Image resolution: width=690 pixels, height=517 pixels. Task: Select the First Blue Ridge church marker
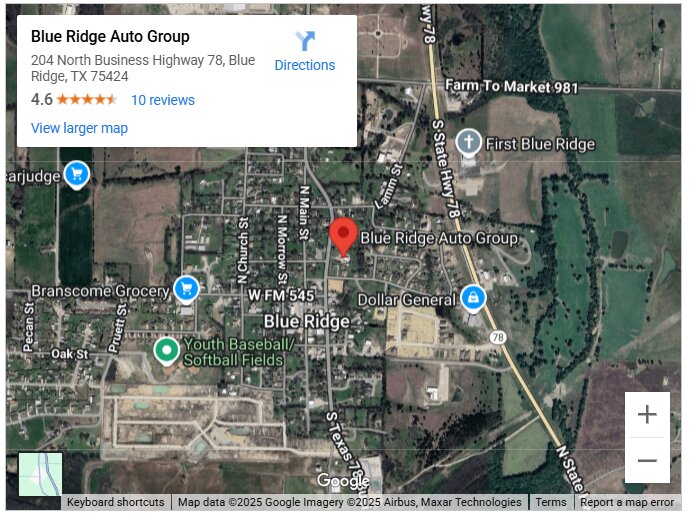click(468, 143)
